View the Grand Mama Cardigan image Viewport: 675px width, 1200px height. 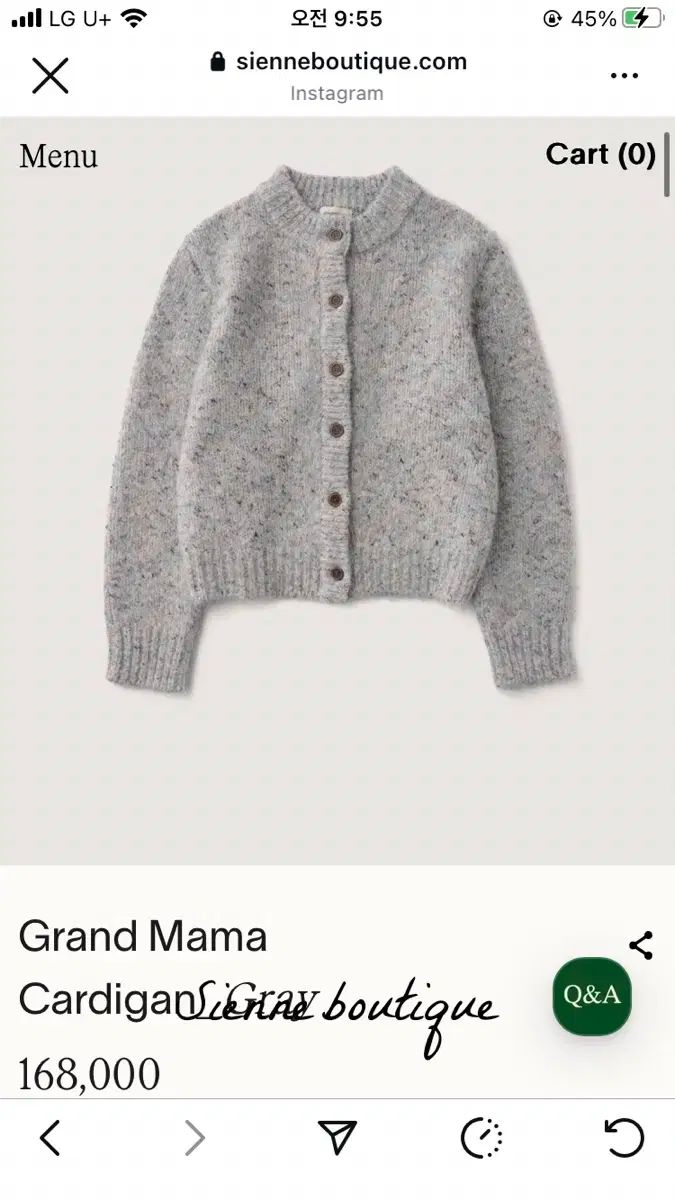click(338, 430)
